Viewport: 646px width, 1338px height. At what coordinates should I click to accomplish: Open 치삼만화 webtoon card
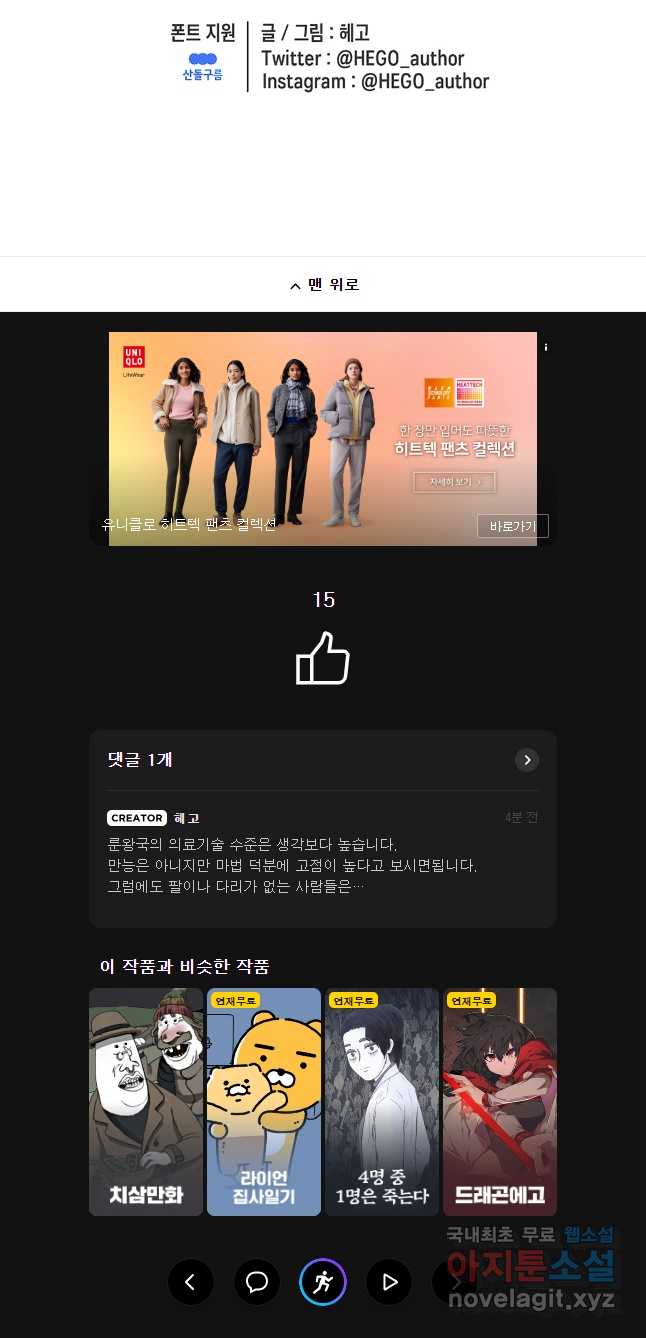click(x=146, y=1101)
